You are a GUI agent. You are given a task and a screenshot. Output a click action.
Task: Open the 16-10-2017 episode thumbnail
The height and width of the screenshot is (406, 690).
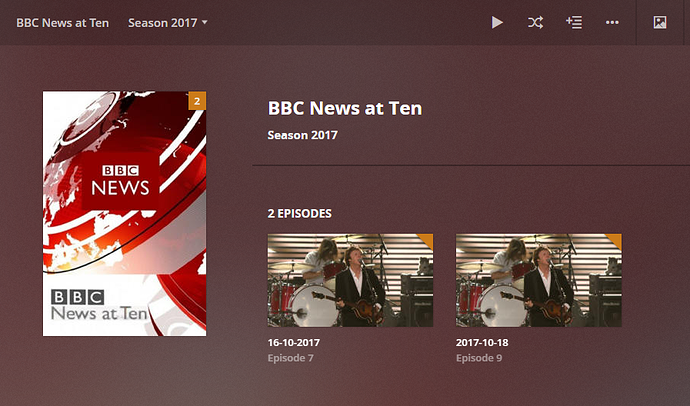pos(350,280)
